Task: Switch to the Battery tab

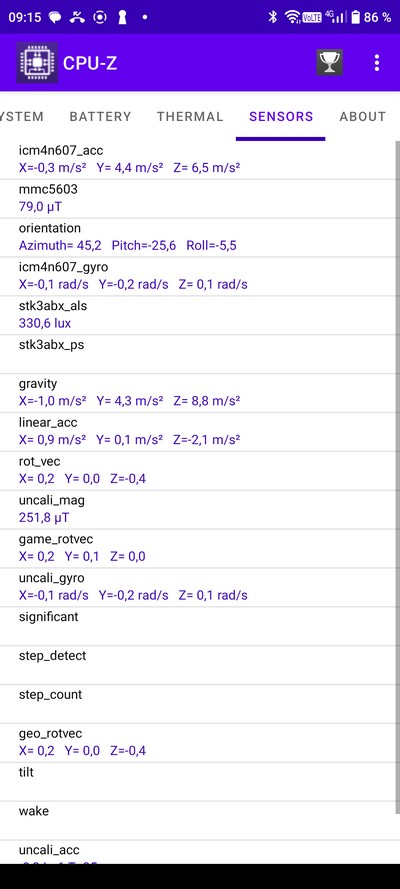Action: (x=100, y=116)
